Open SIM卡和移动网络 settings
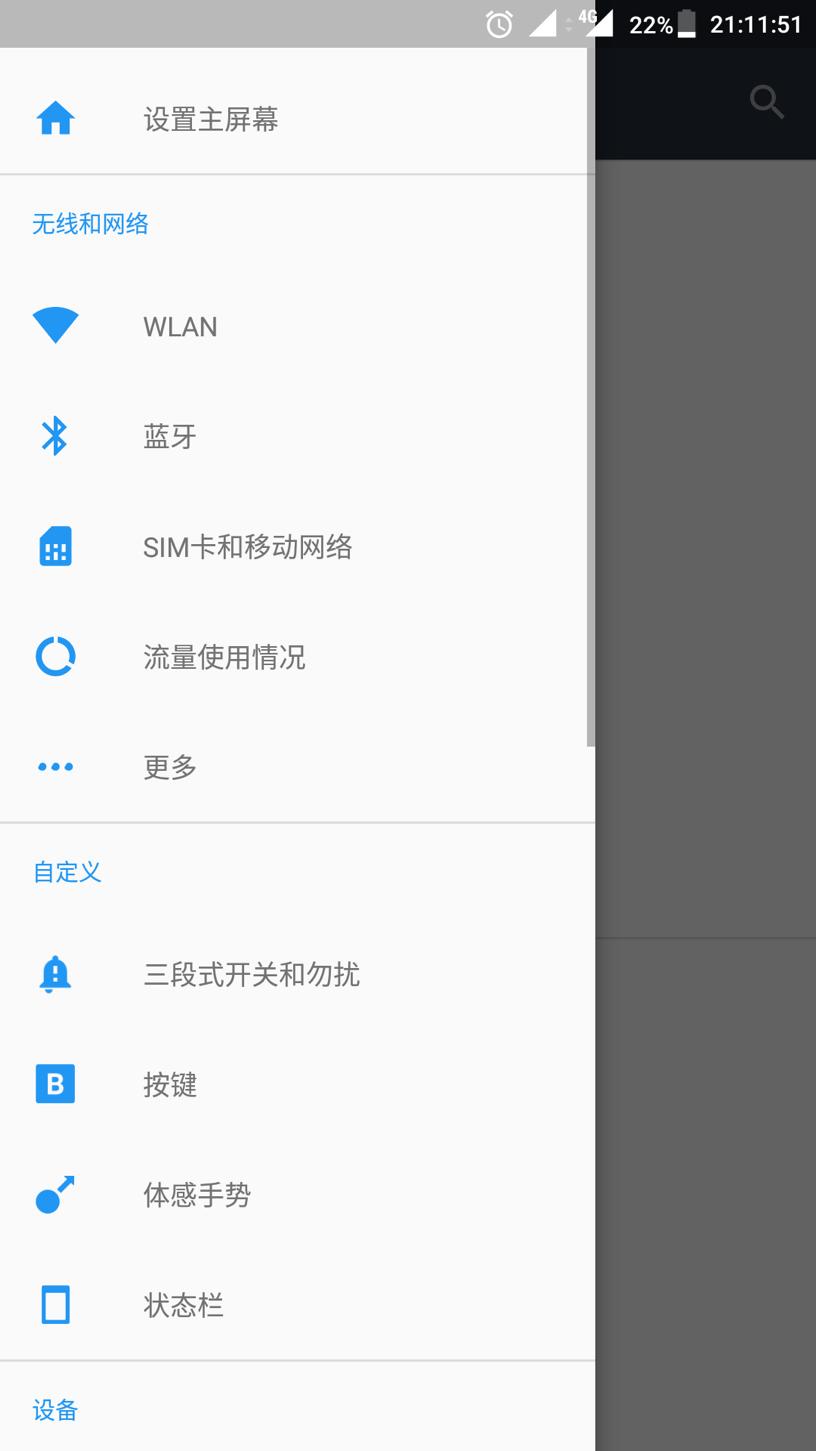Viewport: 816px width, 1451px height. [248, 546]
